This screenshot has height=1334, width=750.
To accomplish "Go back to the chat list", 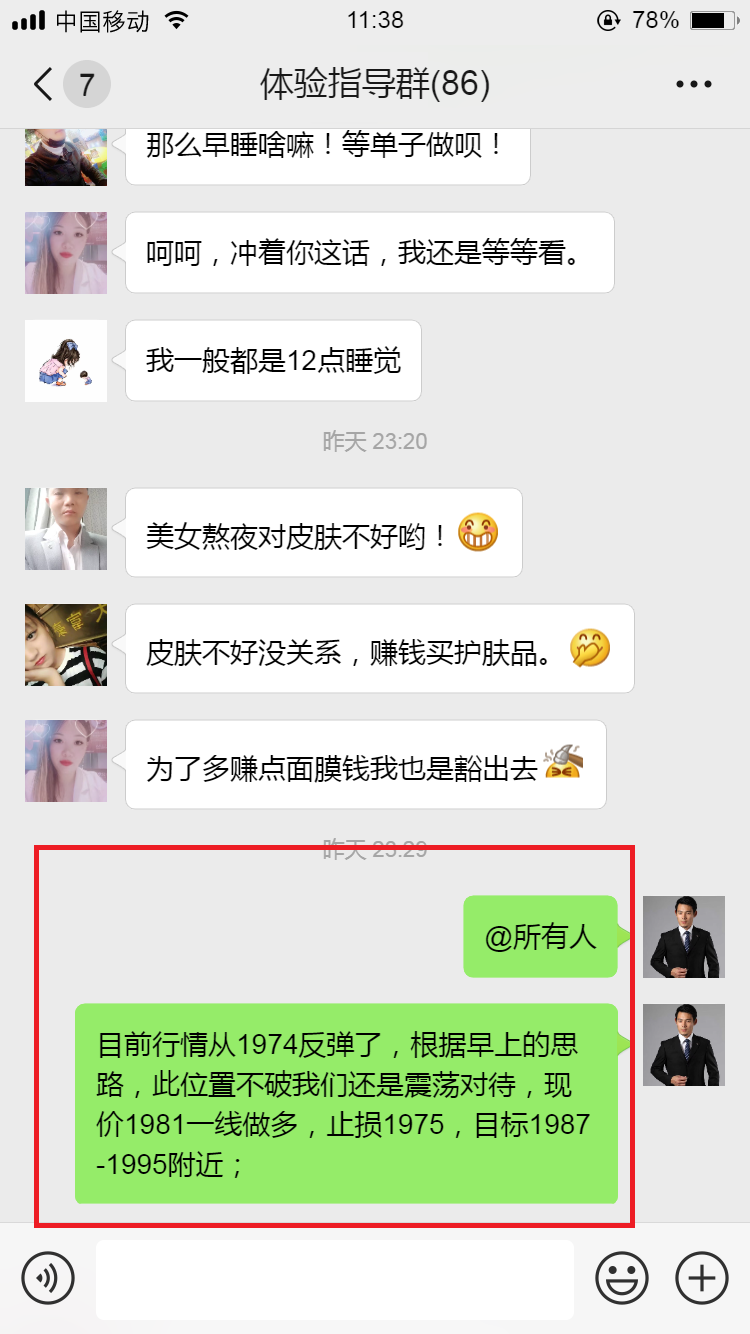I will [44, 85].
